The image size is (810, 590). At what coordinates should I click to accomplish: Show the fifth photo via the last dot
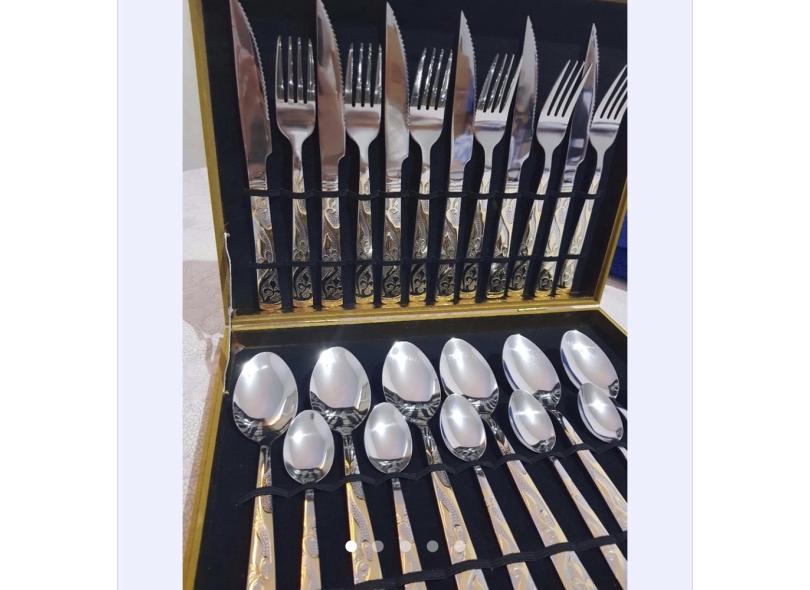click(x=459, y=546)
